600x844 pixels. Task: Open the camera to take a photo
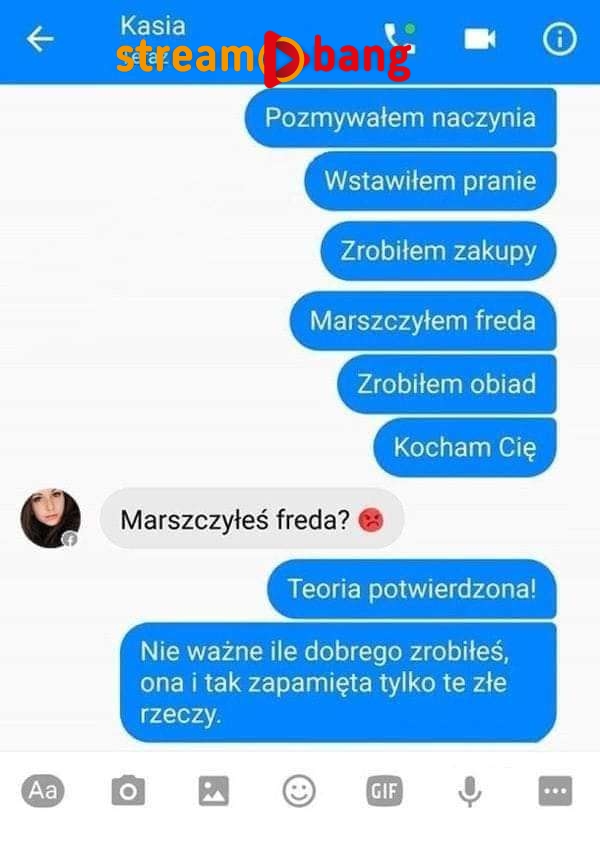[128, 792]
